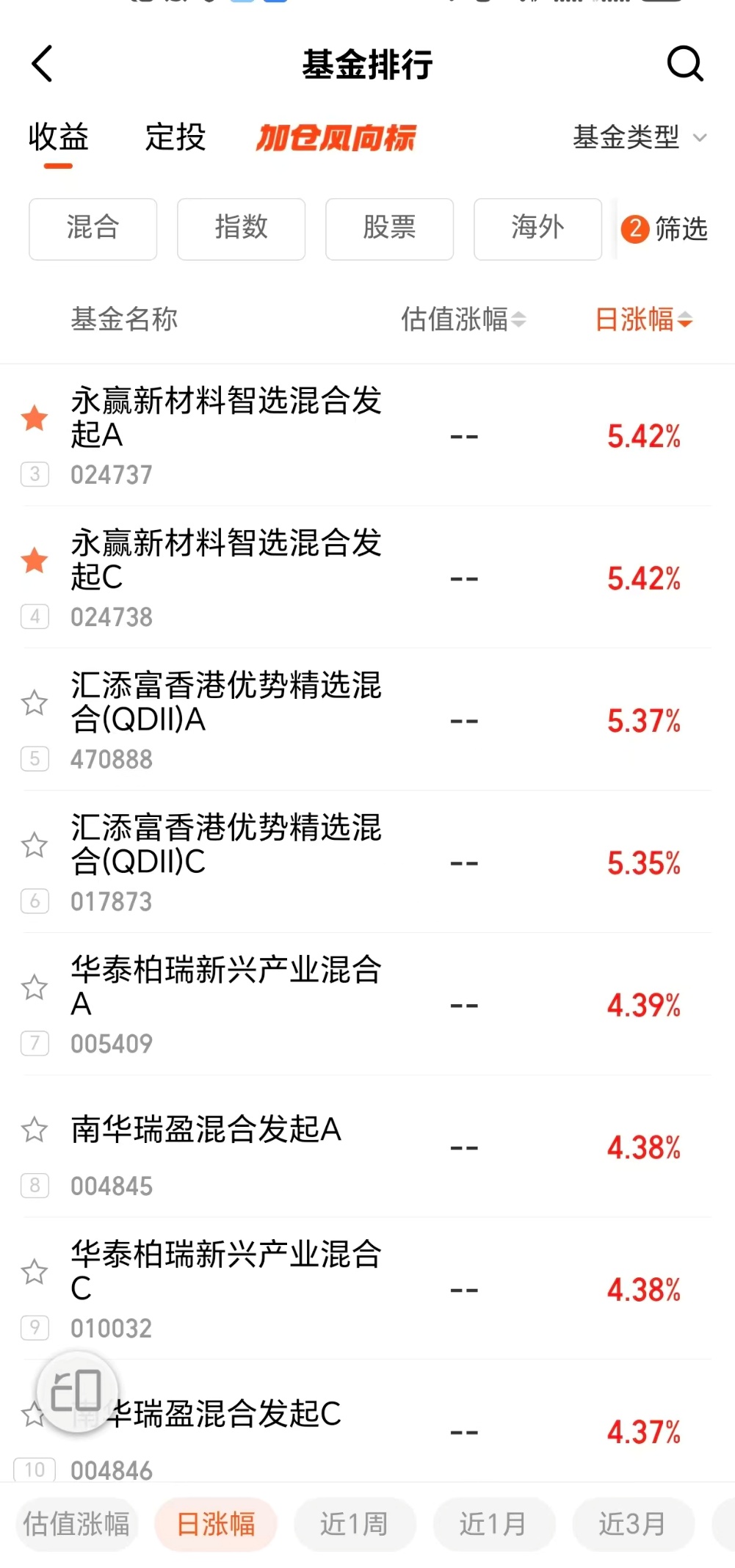Choose the 近3月 period chip
Image resolution: width=735 pixels, height=1568 pixels.
(633, 1525)
